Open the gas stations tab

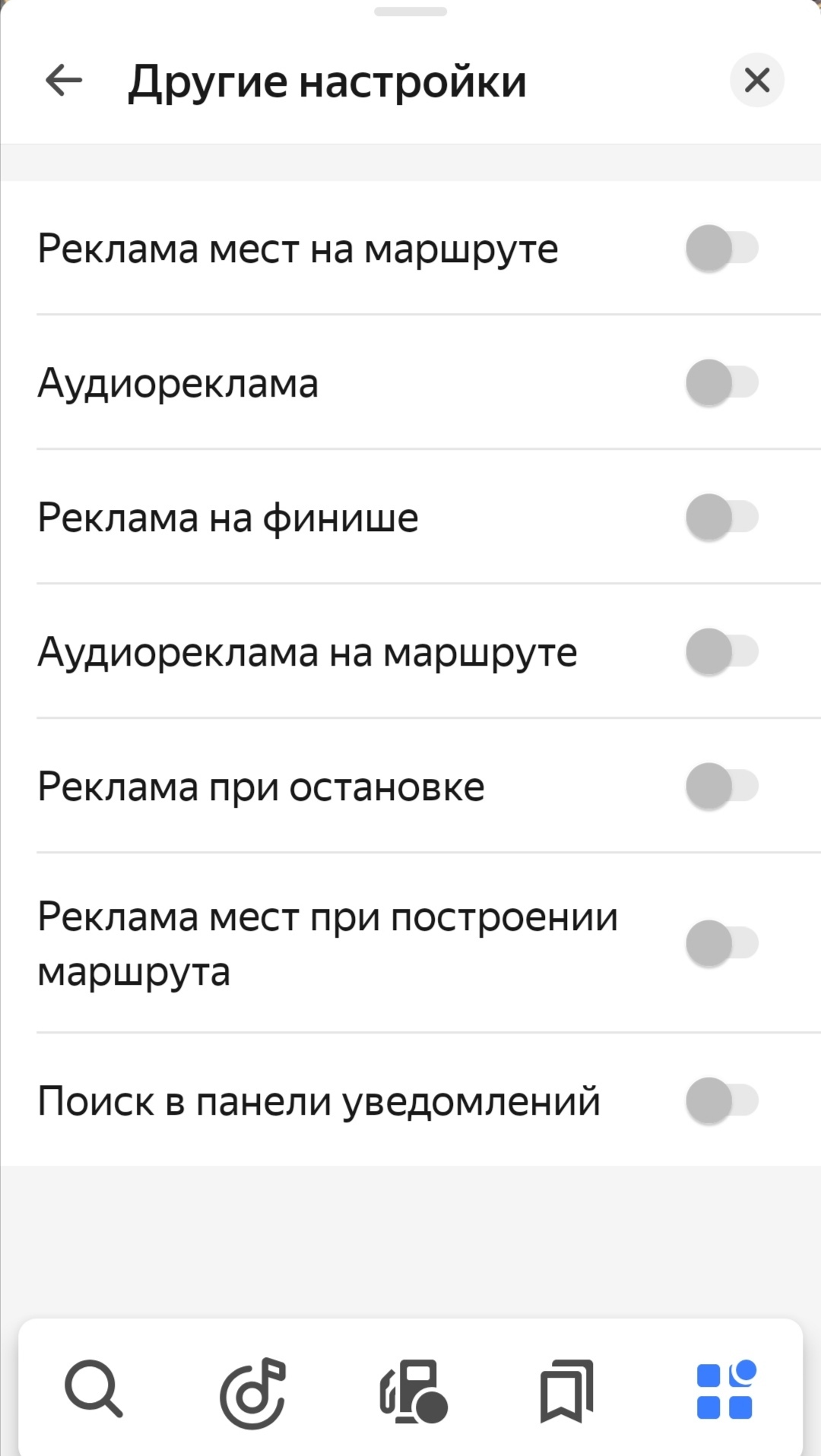tap(413, 1391)
